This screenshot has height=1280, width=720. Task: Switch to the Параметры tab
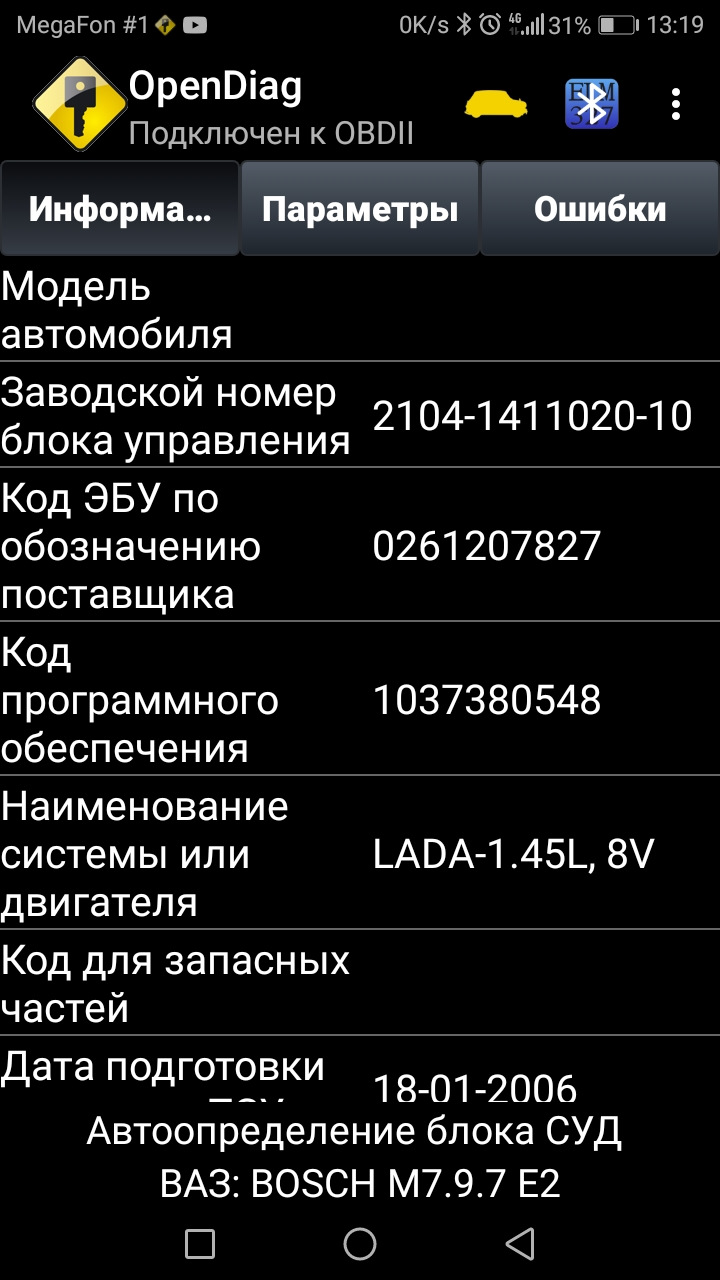pyautogui.click(x=360, y=209)
